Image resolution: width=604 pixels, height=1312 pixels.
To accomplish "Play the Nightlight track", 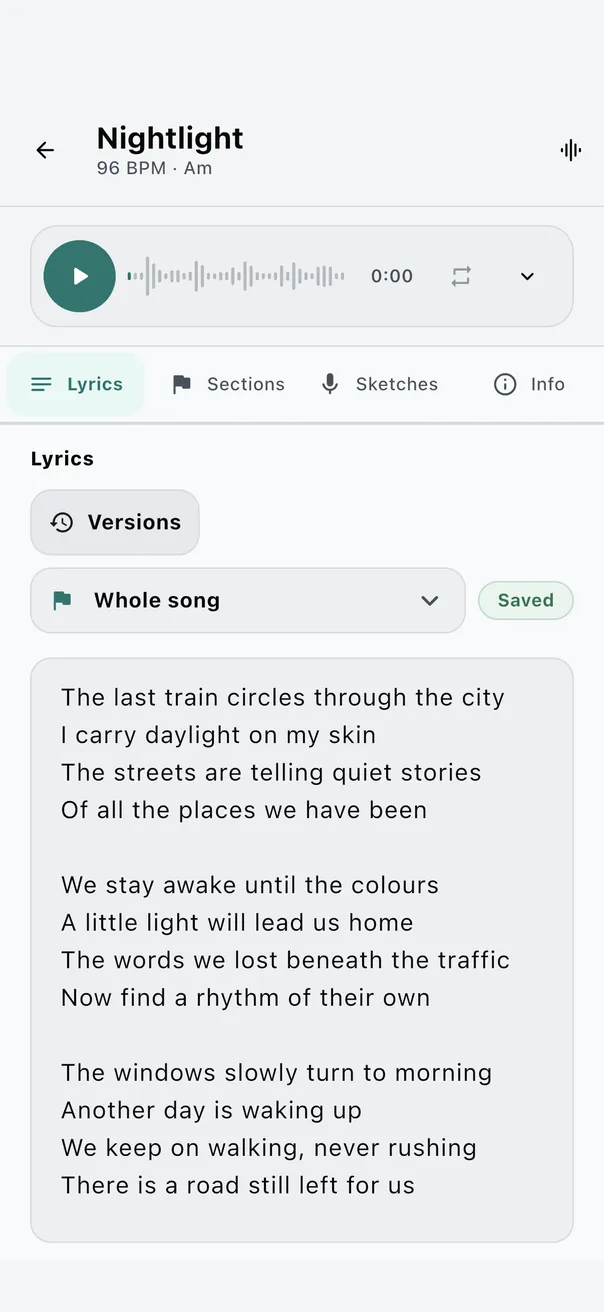I will click(x=80, y=276).
